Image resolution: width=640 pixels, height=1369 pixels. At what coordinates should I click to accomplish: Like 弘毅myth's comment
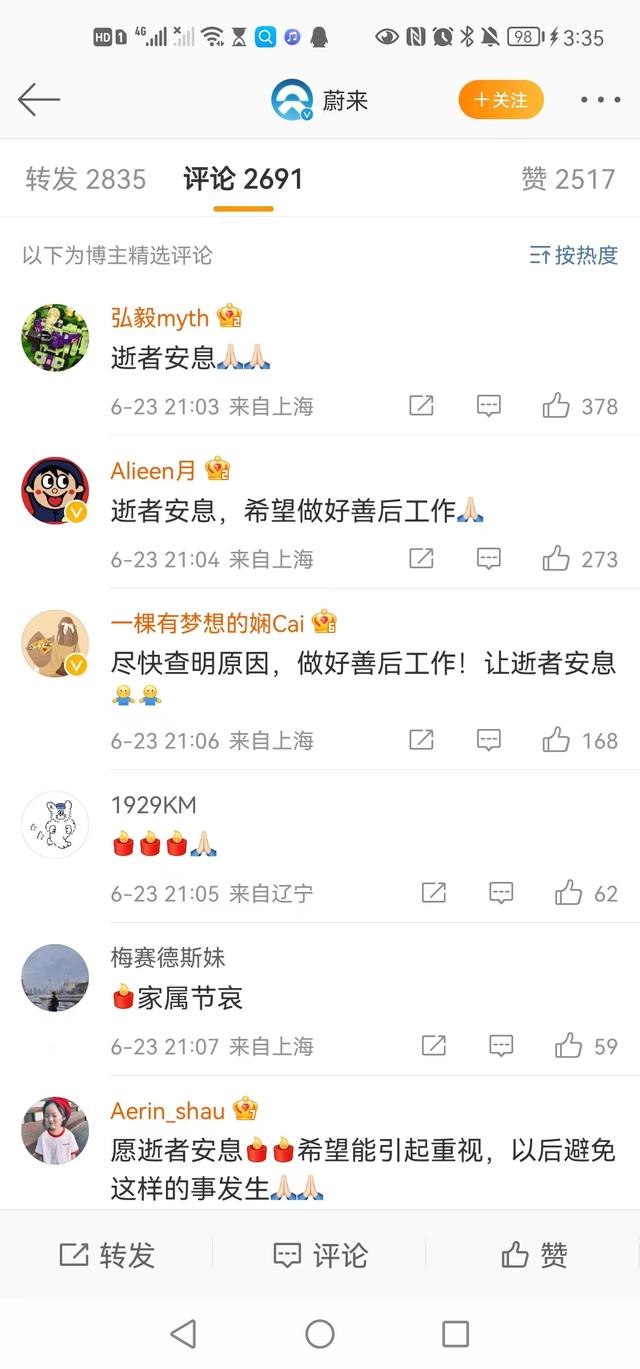click(557, 406)
